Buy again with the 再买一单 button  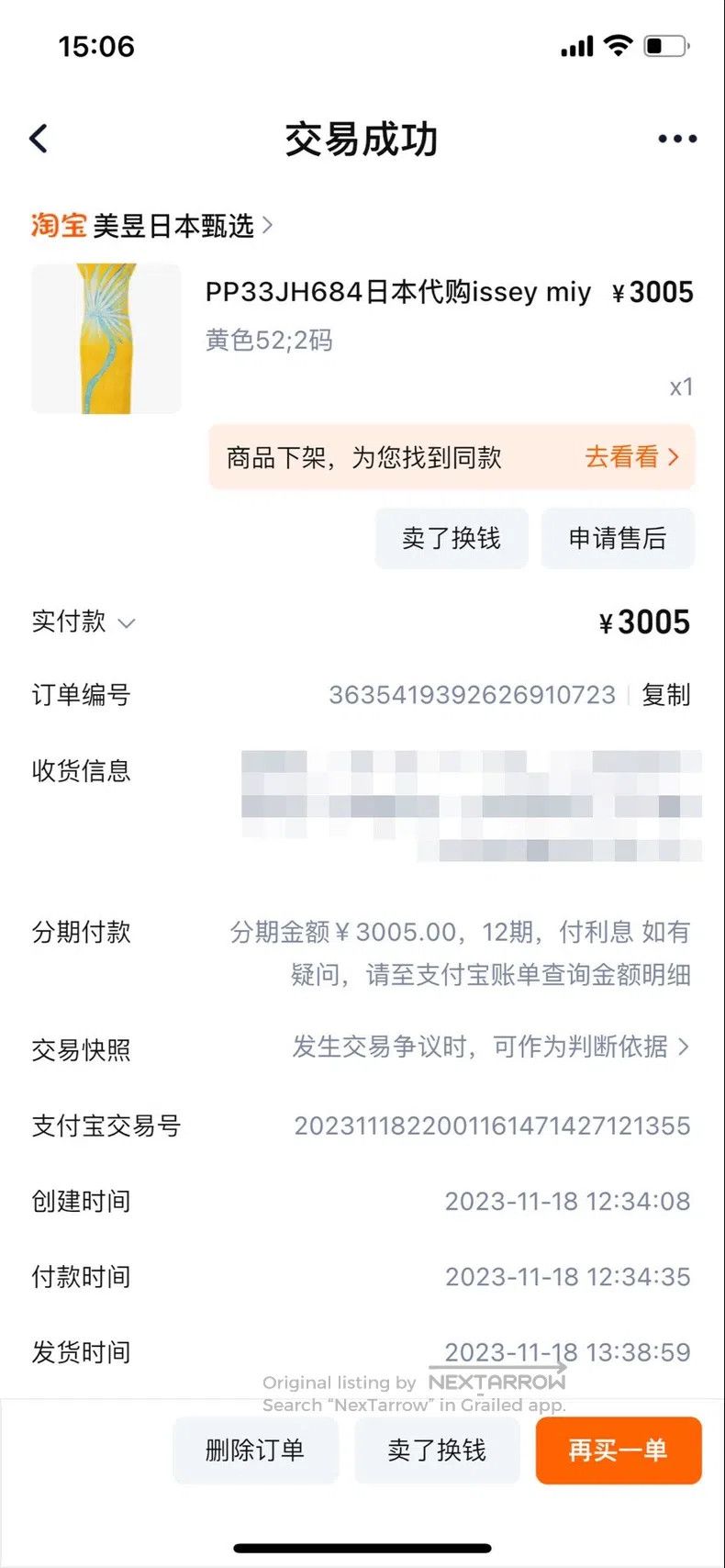click(619, 1450)
